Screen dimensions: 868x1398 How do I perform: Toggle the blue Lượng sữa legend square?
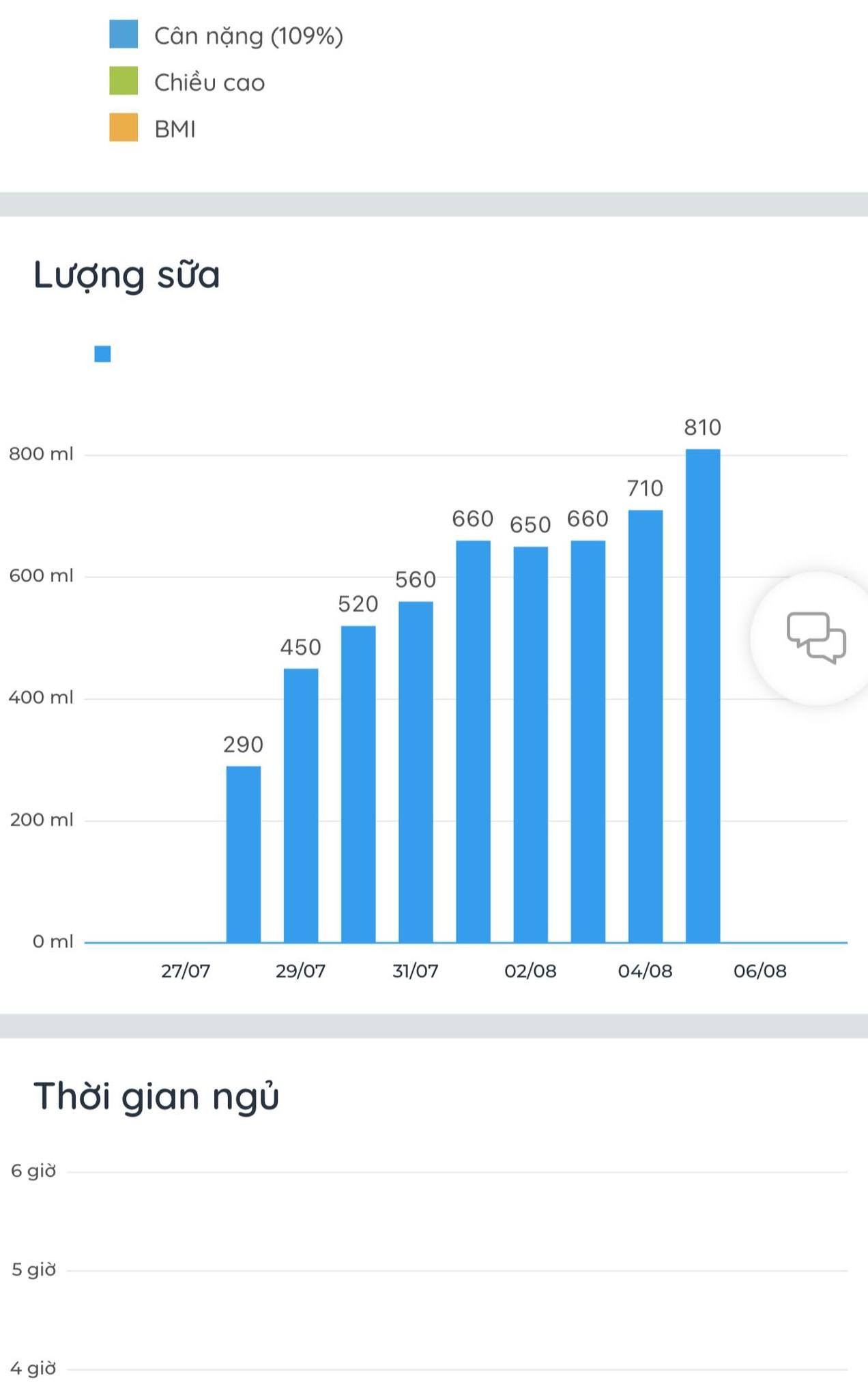103,354
